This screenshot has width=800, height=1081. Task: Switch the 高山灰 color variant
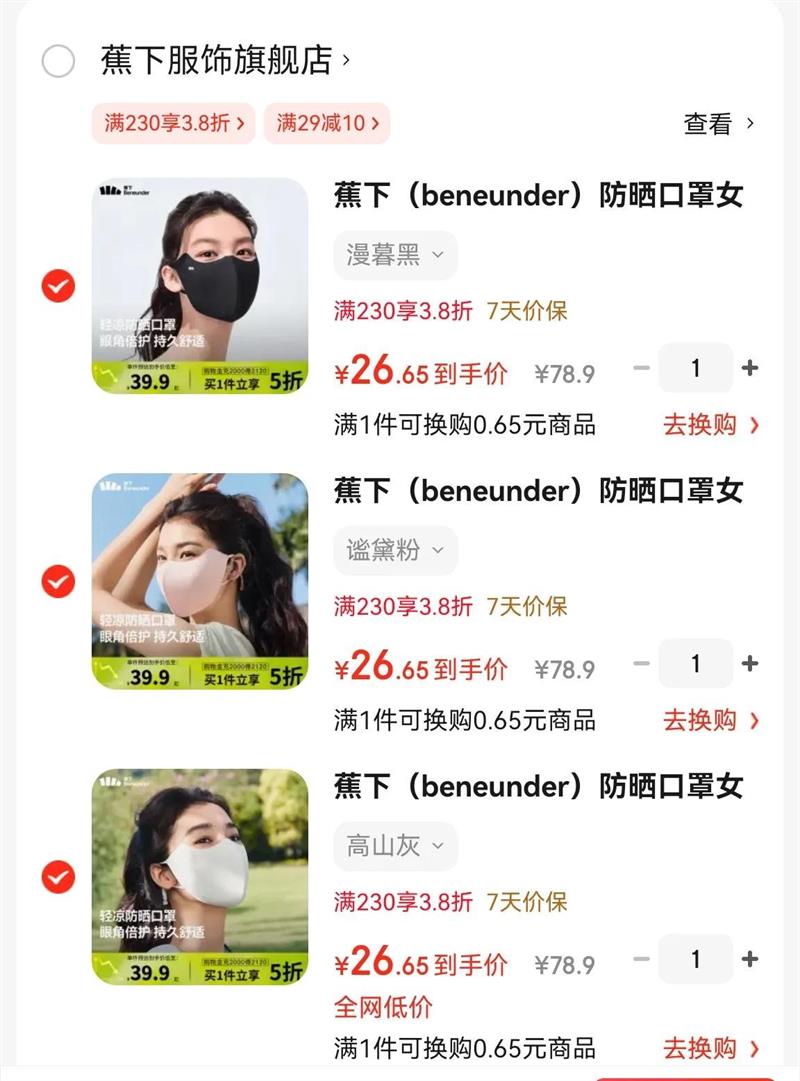[395, 846]
